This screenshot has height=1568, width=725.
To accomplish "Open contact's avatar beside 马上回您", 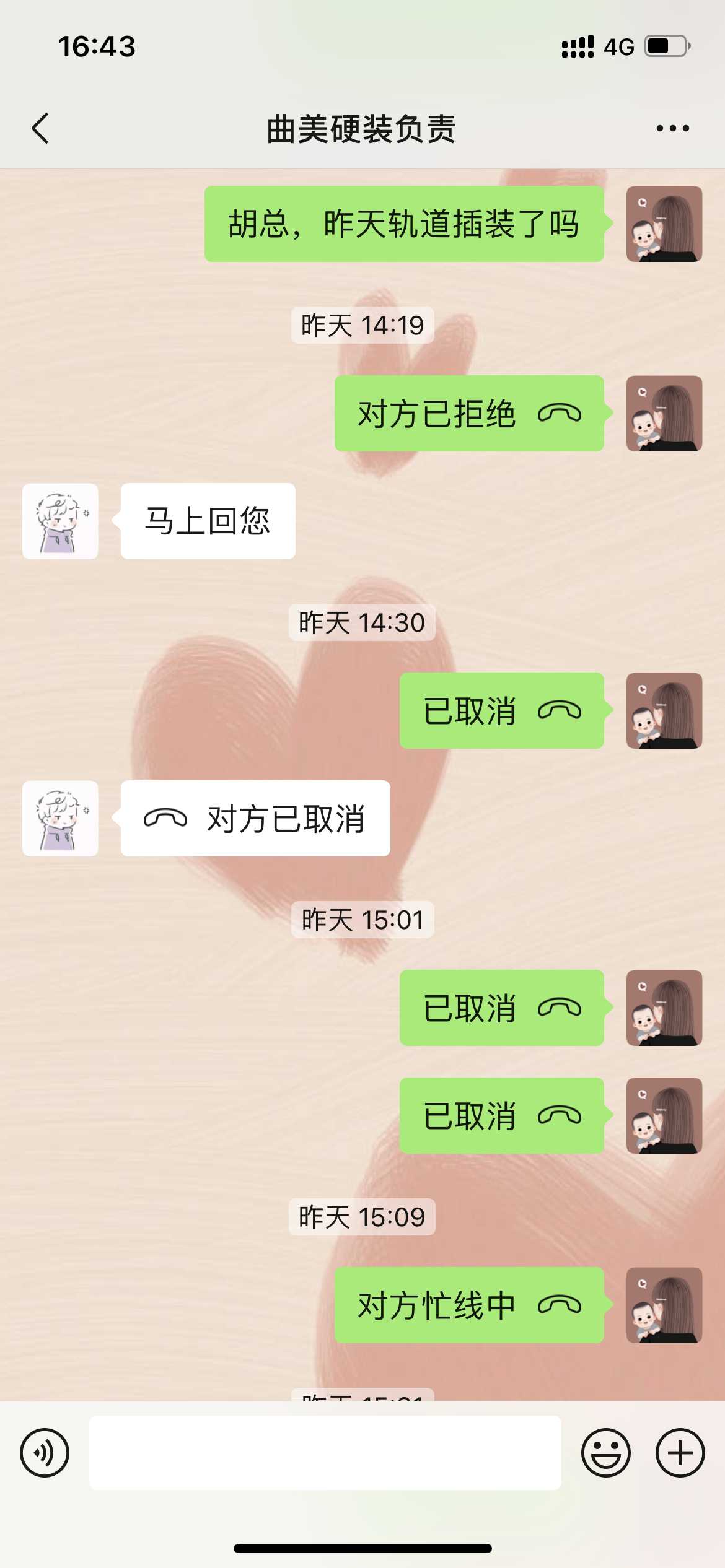I will point(60,521).
